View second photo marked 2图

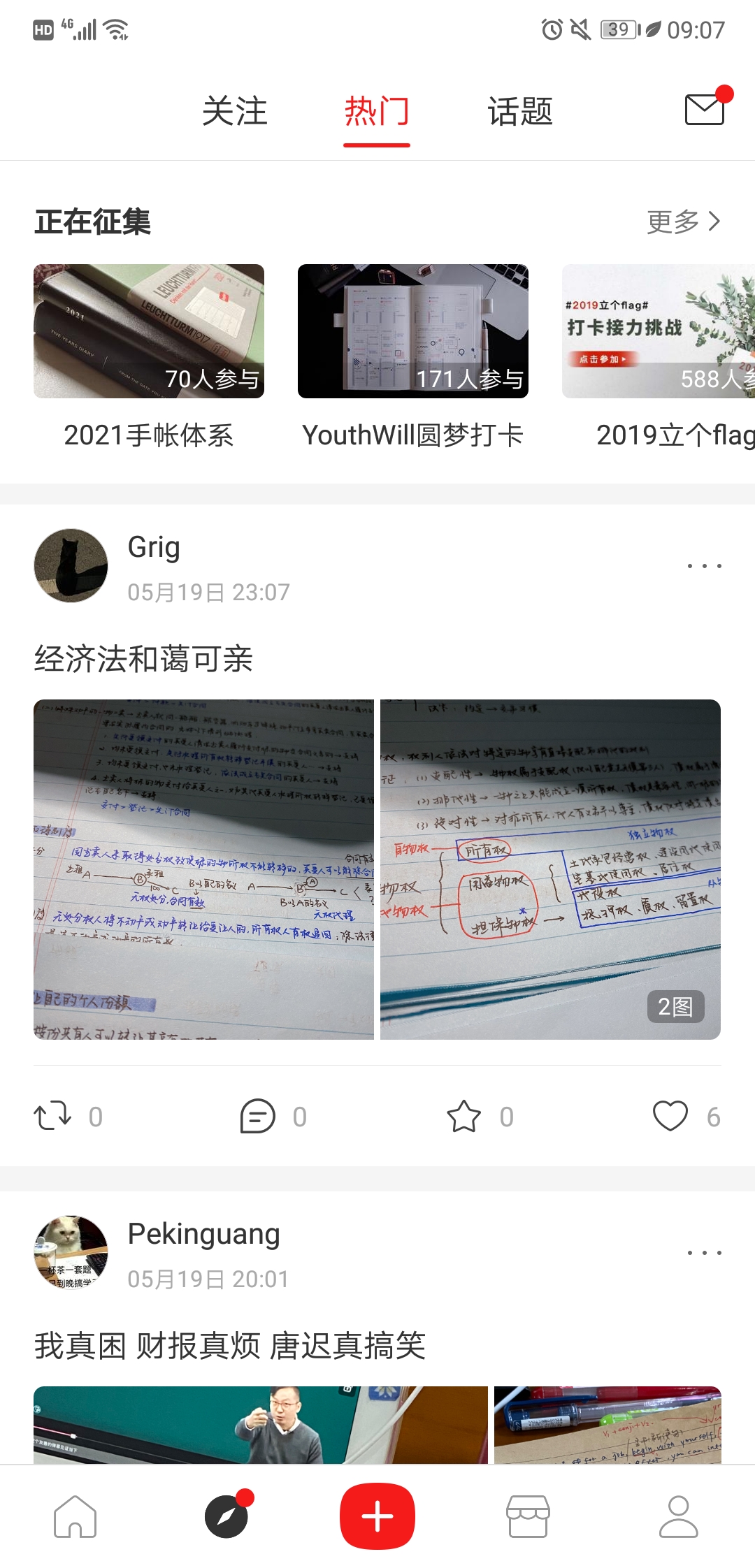(550, 869)
